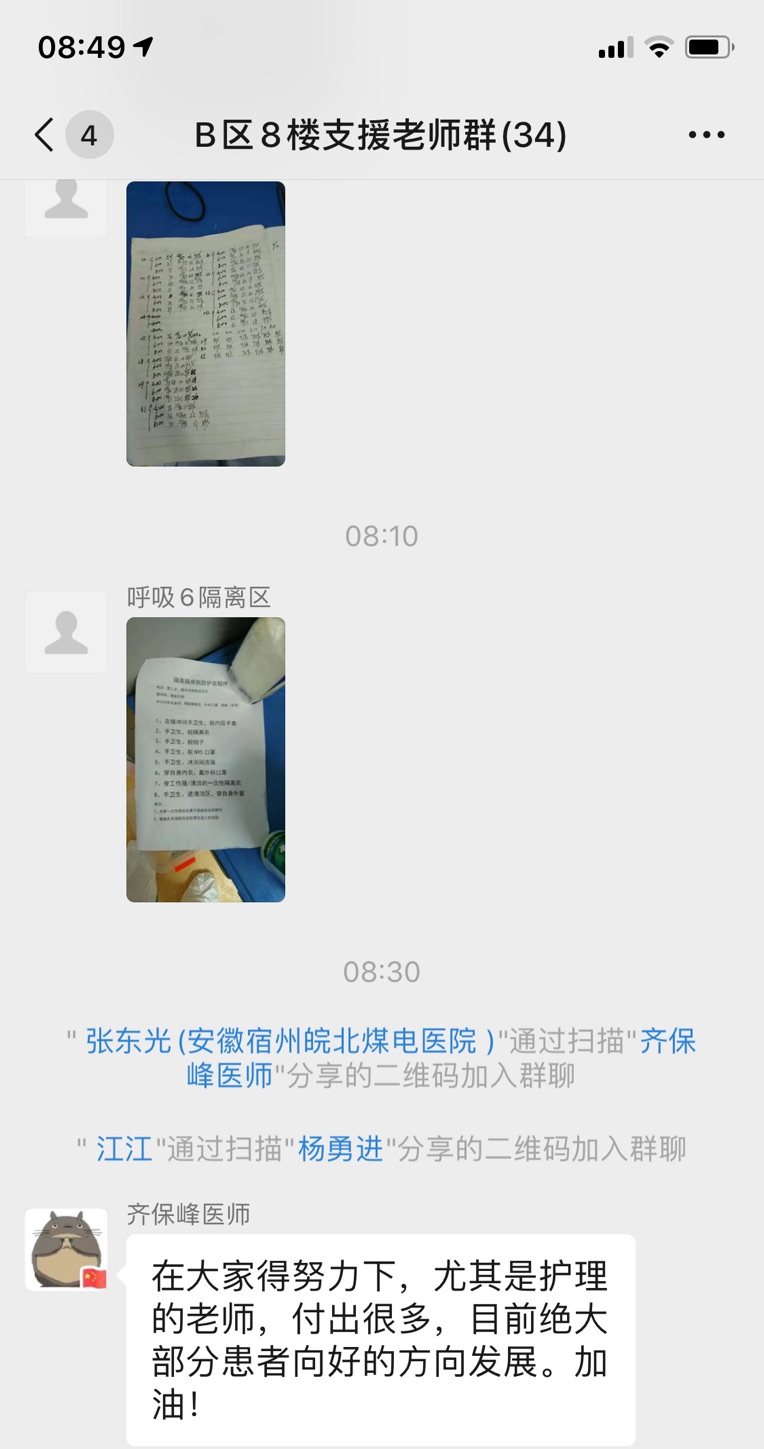
Task: Open 呼吸6隔离区's profile avatar
Action: 66,631
